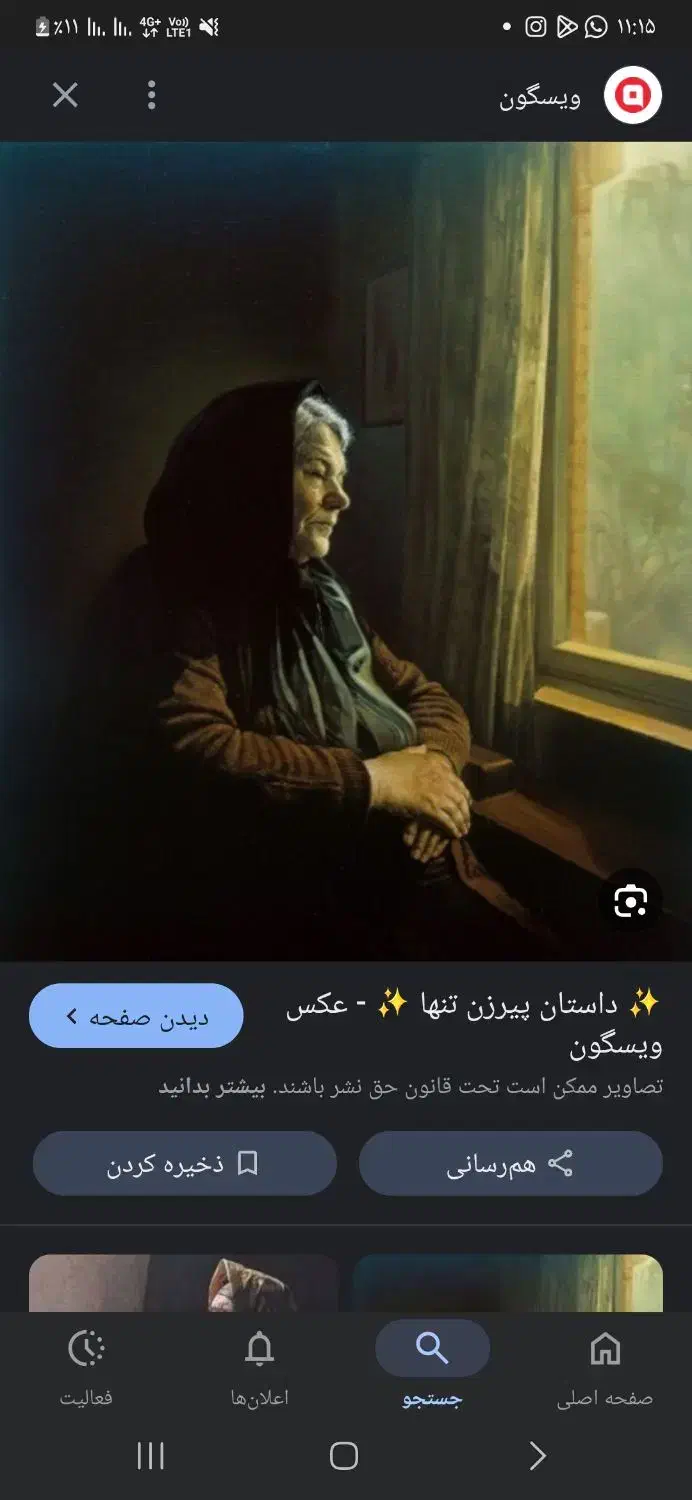Tap the دیدن صفحه visit page button
The width and height of the screenshot is (692, 1500).
pos(136,1016)
